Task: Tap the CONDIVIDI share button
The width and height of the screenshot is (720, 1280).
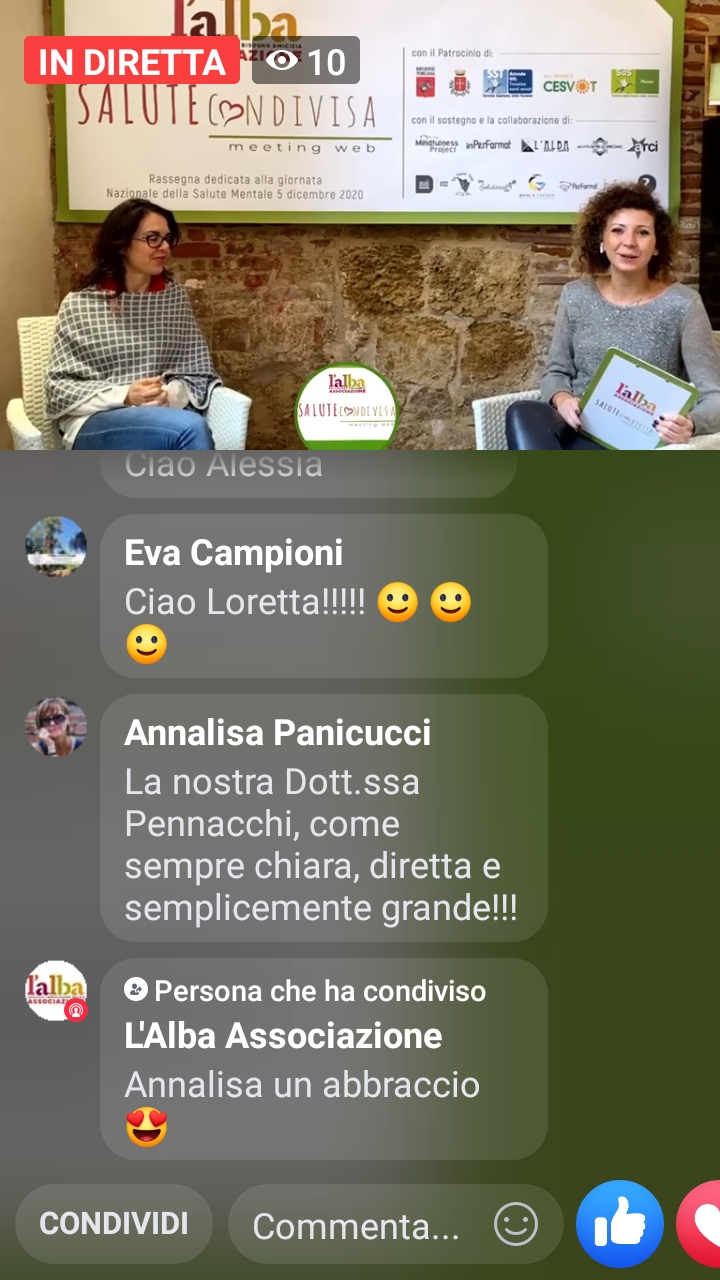Action: [x=114, y=1224]
